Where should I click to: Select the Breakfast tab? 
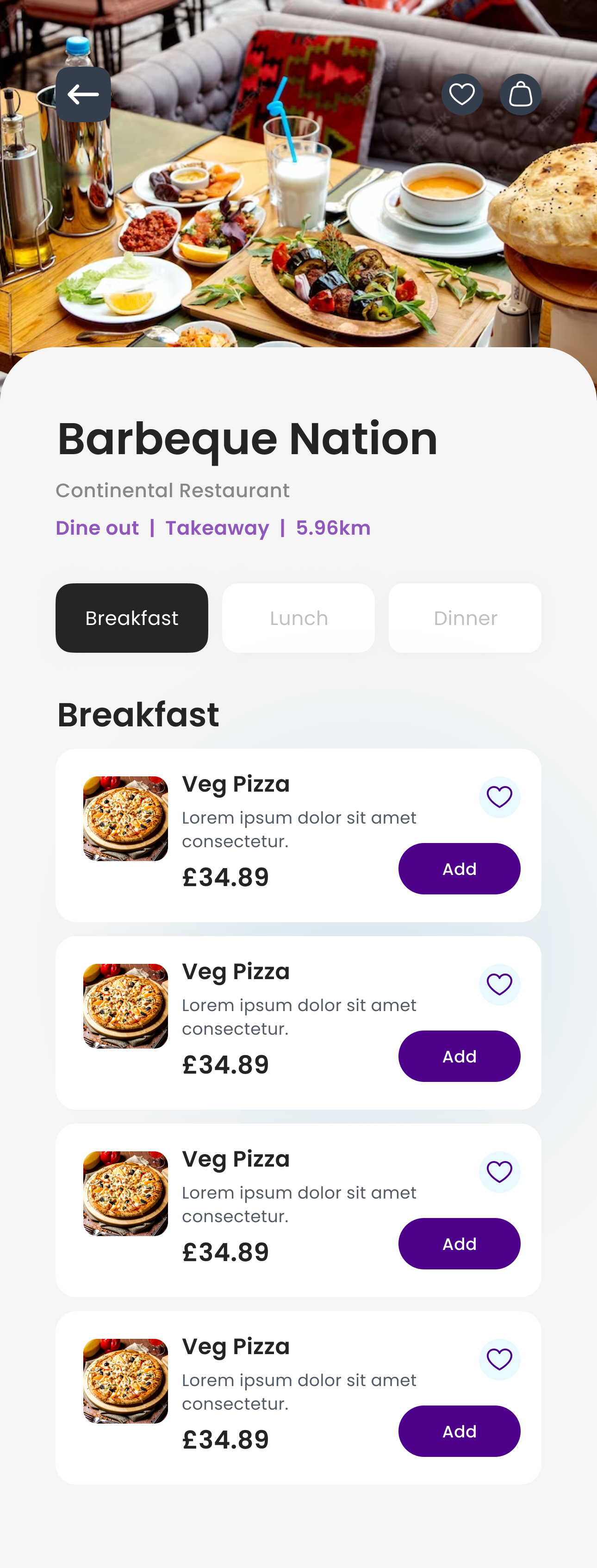131,618
